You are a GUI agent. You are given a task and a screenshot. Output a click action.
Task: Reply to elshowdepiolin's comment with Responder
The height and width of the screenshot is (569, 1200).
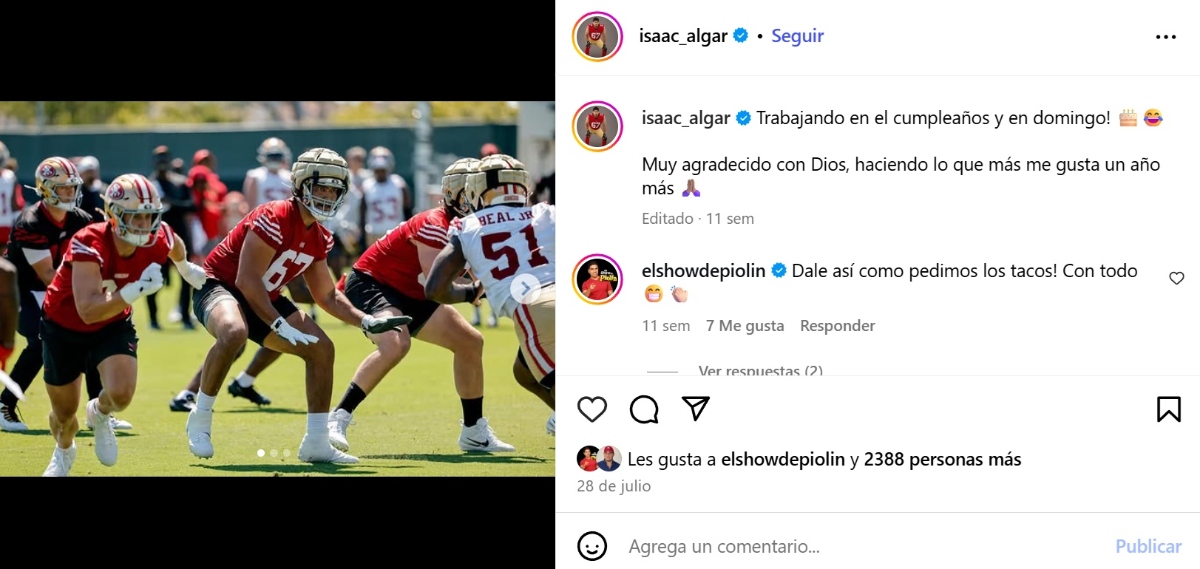[x=837, y=326]
